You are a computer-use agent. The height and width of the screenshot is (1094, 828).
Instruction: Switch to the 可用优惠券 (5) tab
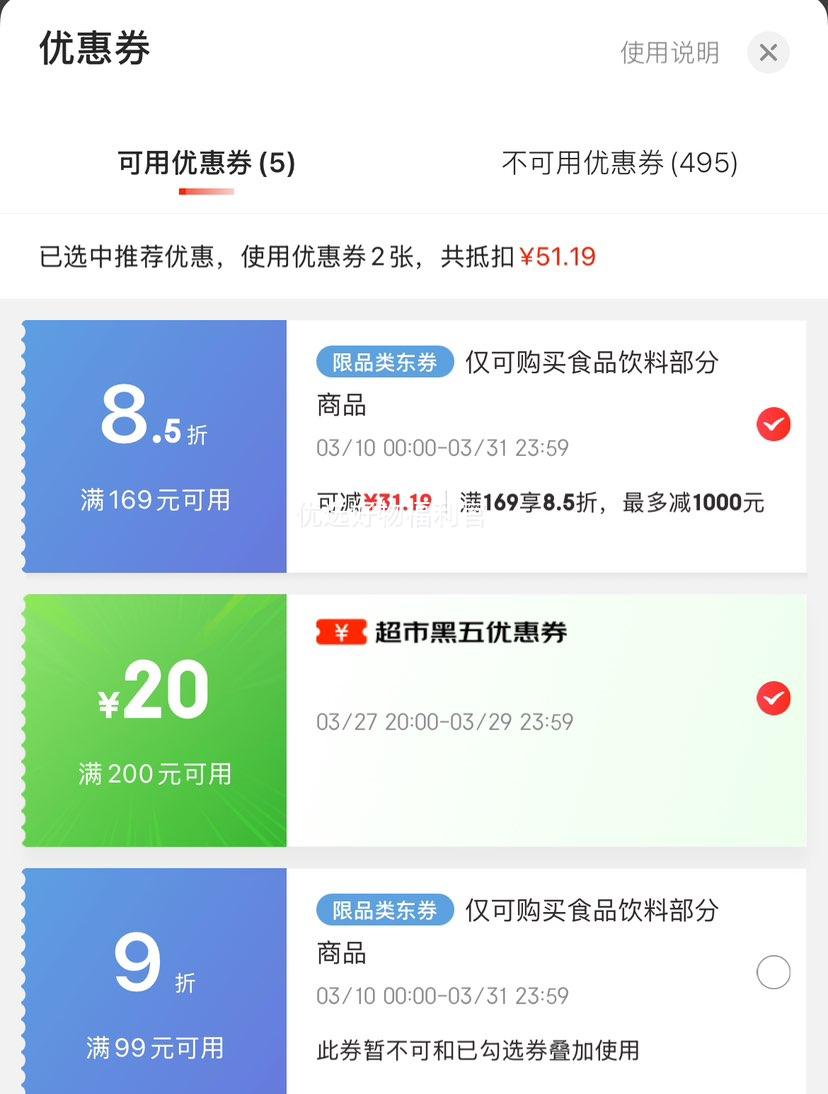tap(207, 162)
